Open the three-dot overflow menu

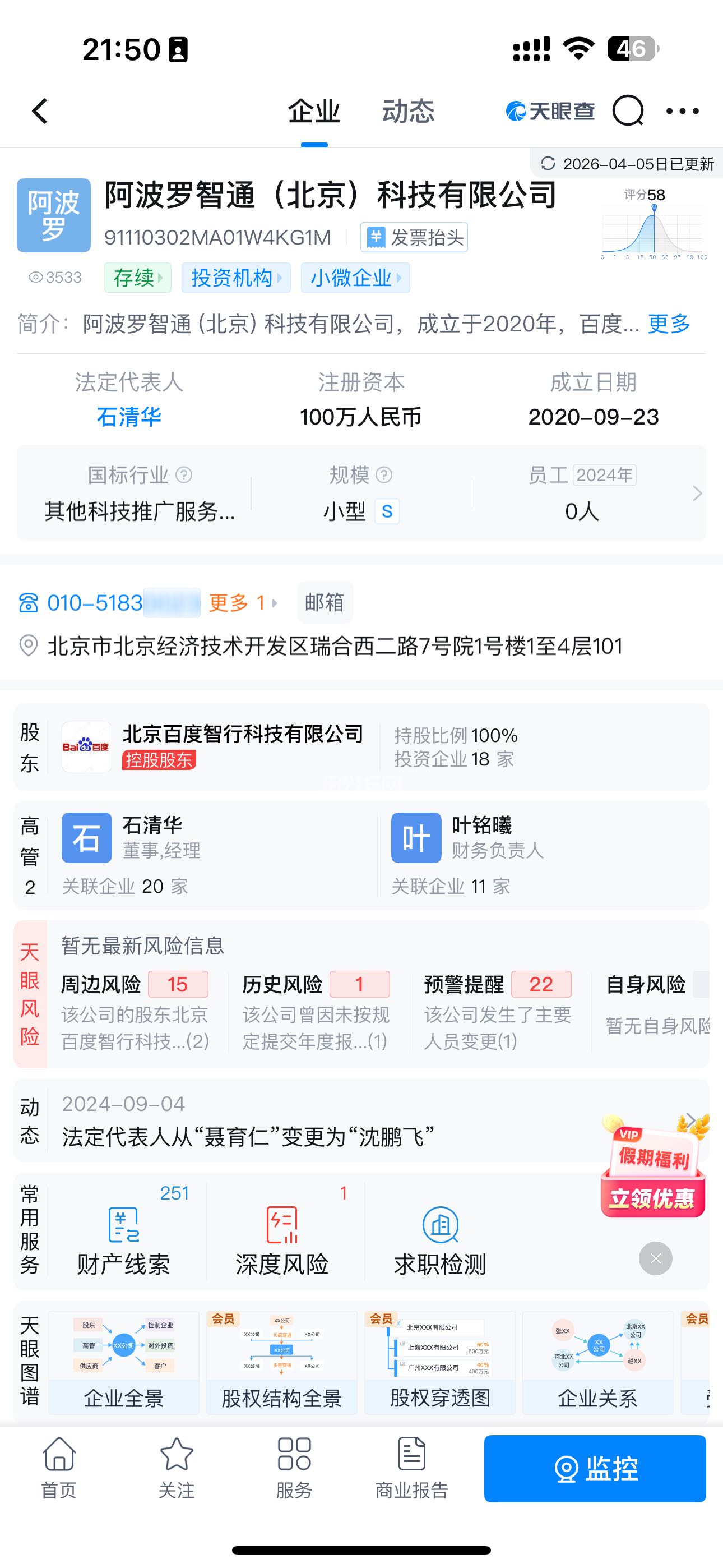point(682,111)
